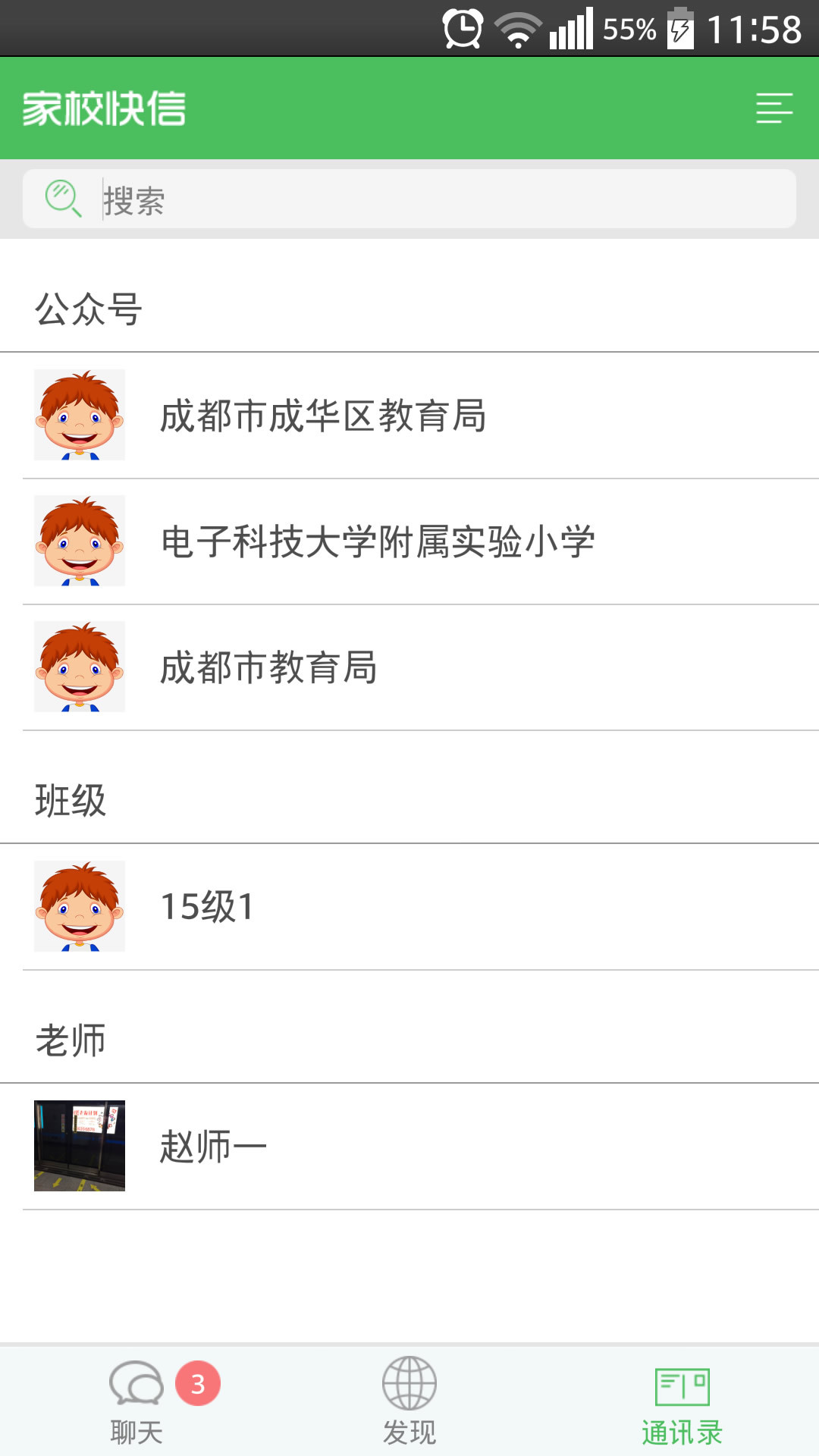Screen dimensions: 819x1456
Task: Open 电子科技大学附属实验小学 public account
Action: 409,541
